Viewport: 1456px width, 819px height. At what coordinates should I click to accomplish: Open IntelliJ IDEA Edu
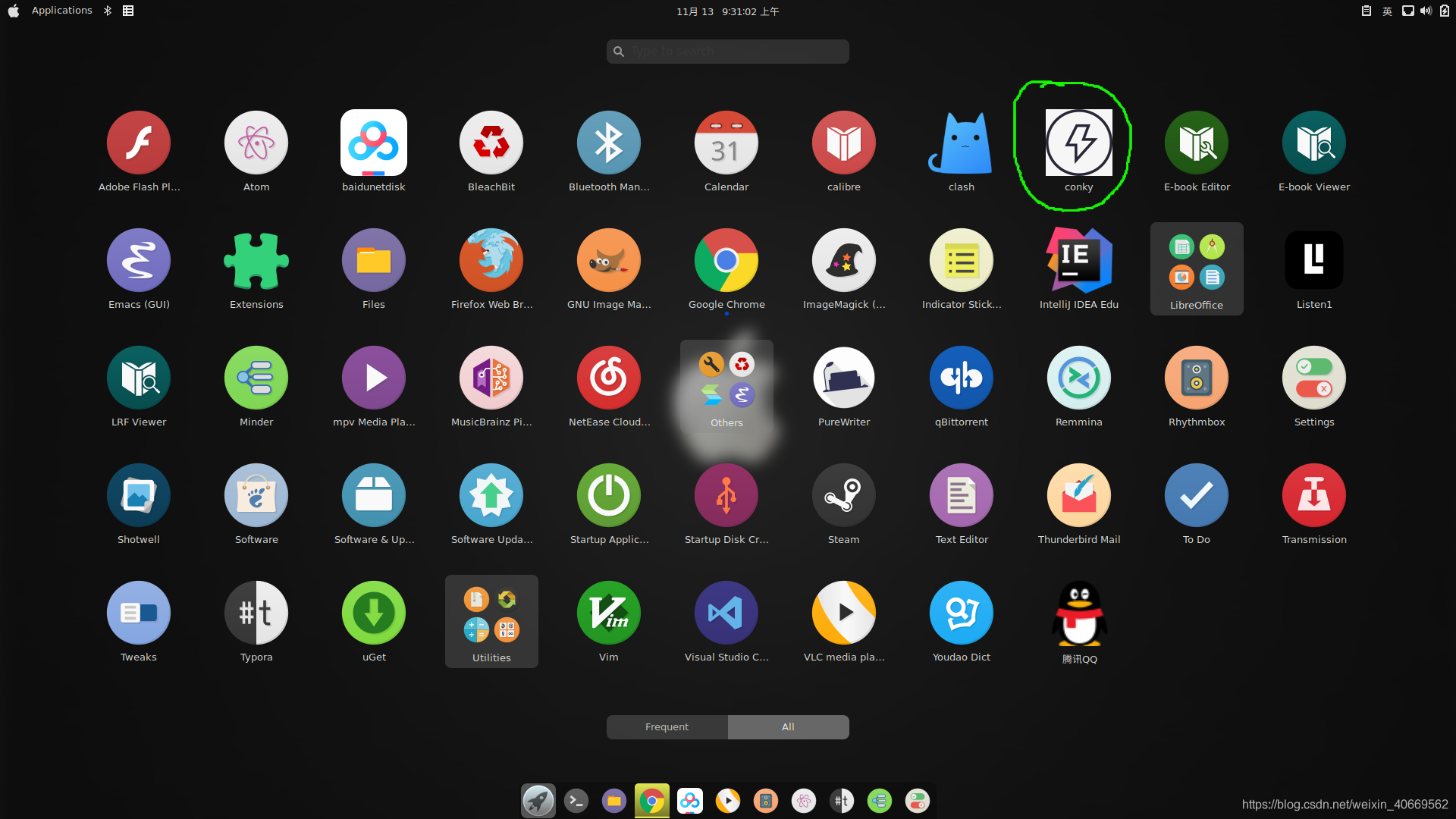1078,261
